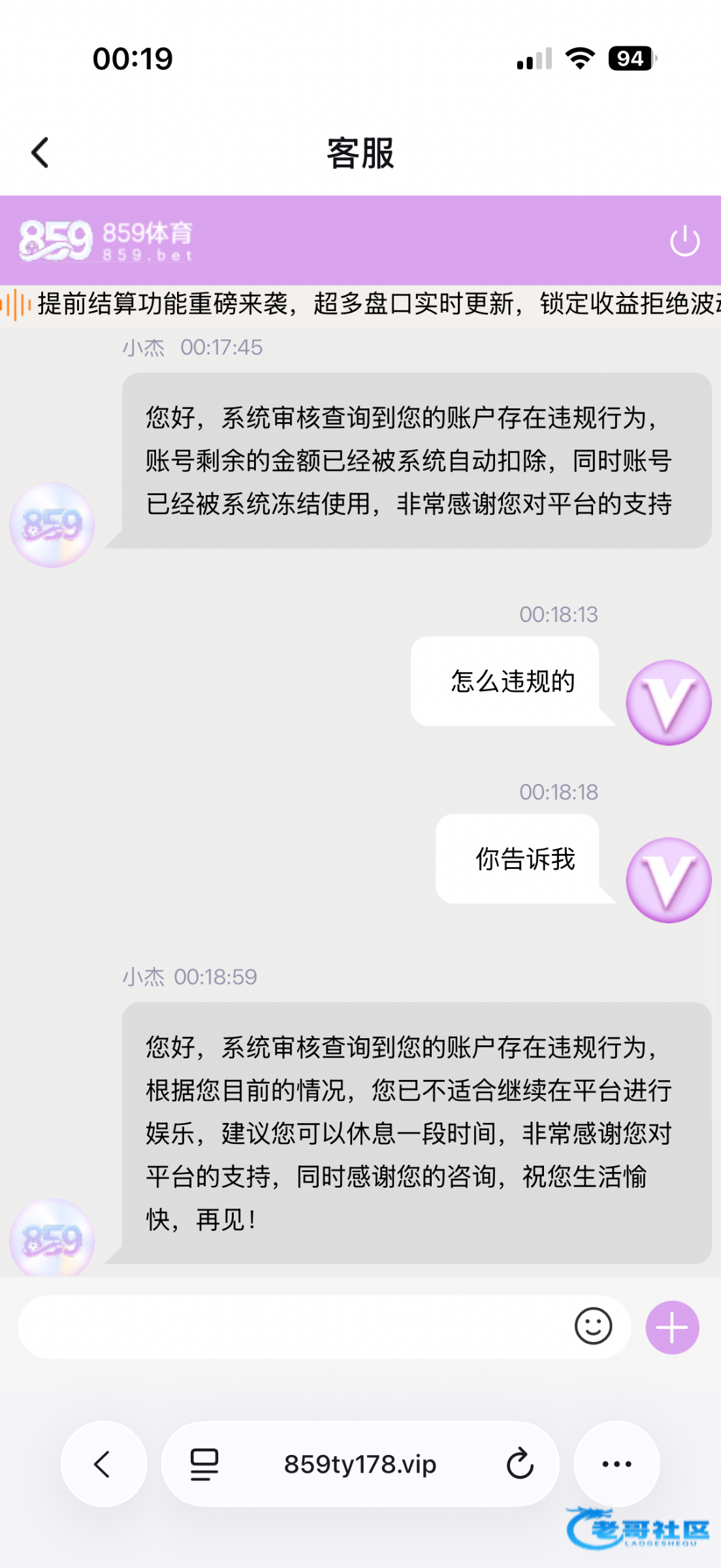The width and height of the screenshot is (721, 1568).
Task: Go back from the 客服 page
Action: [x=40, y=153]
